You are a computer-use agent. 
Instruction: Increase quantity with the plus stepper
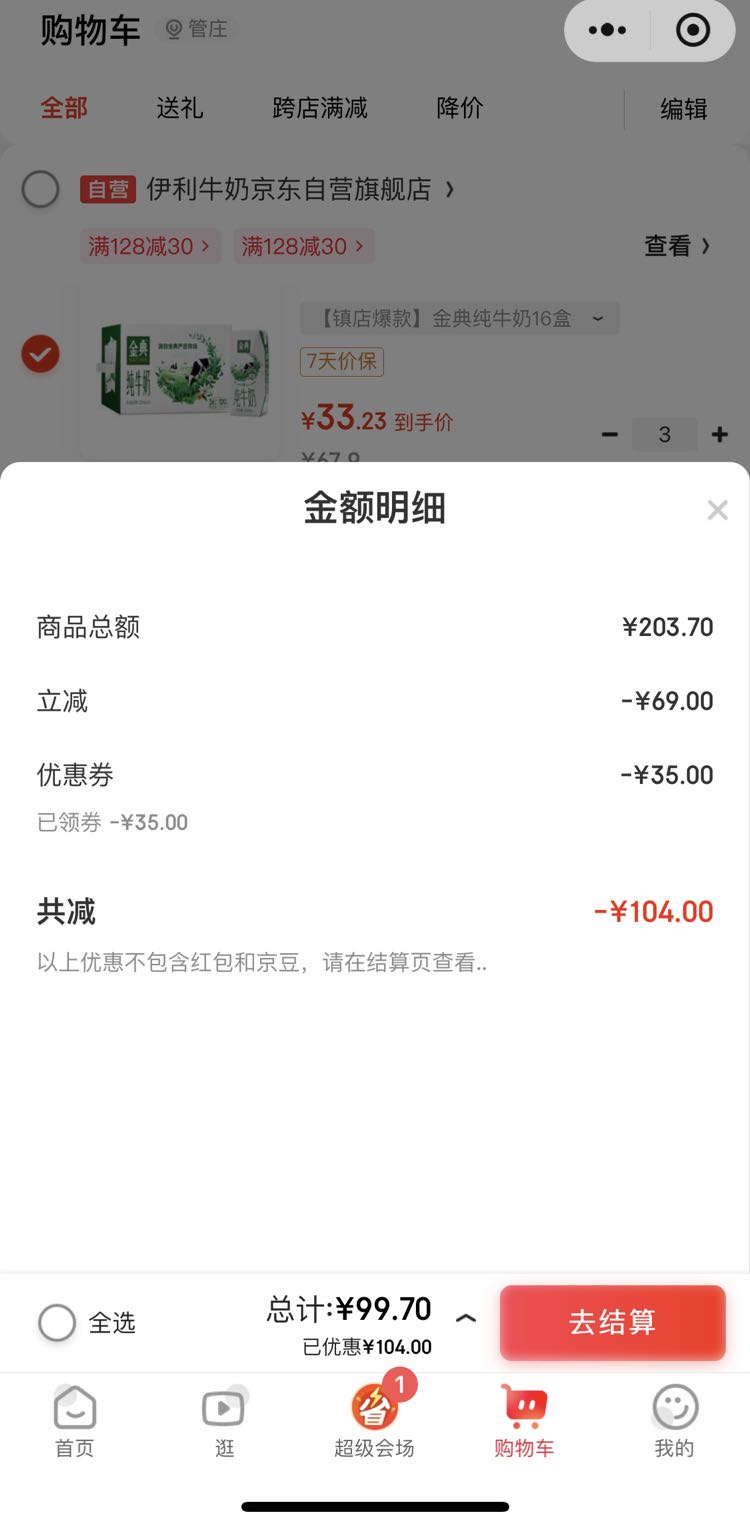point(719,434)
